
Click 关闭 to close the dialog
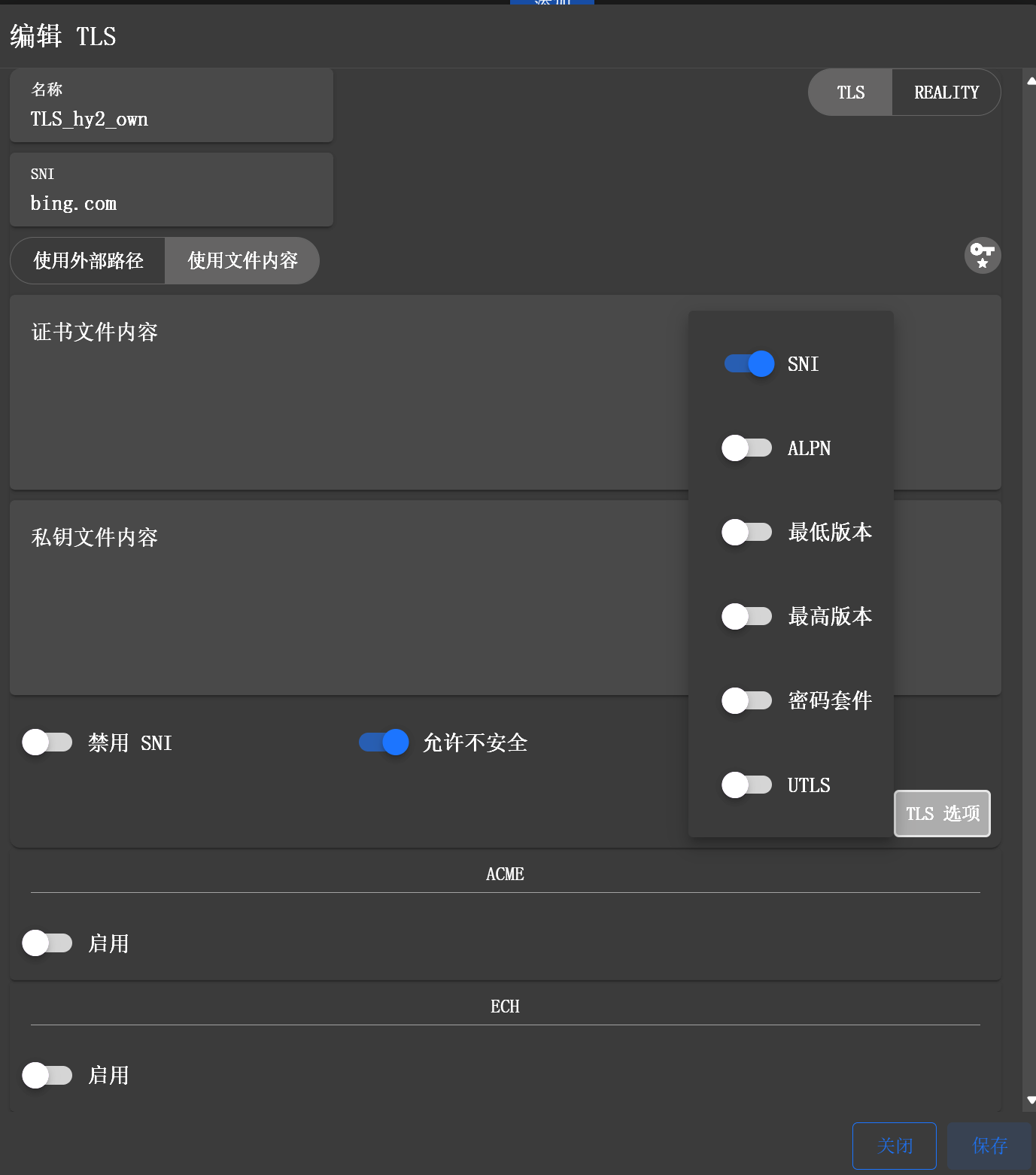[x=894, y=1146]
